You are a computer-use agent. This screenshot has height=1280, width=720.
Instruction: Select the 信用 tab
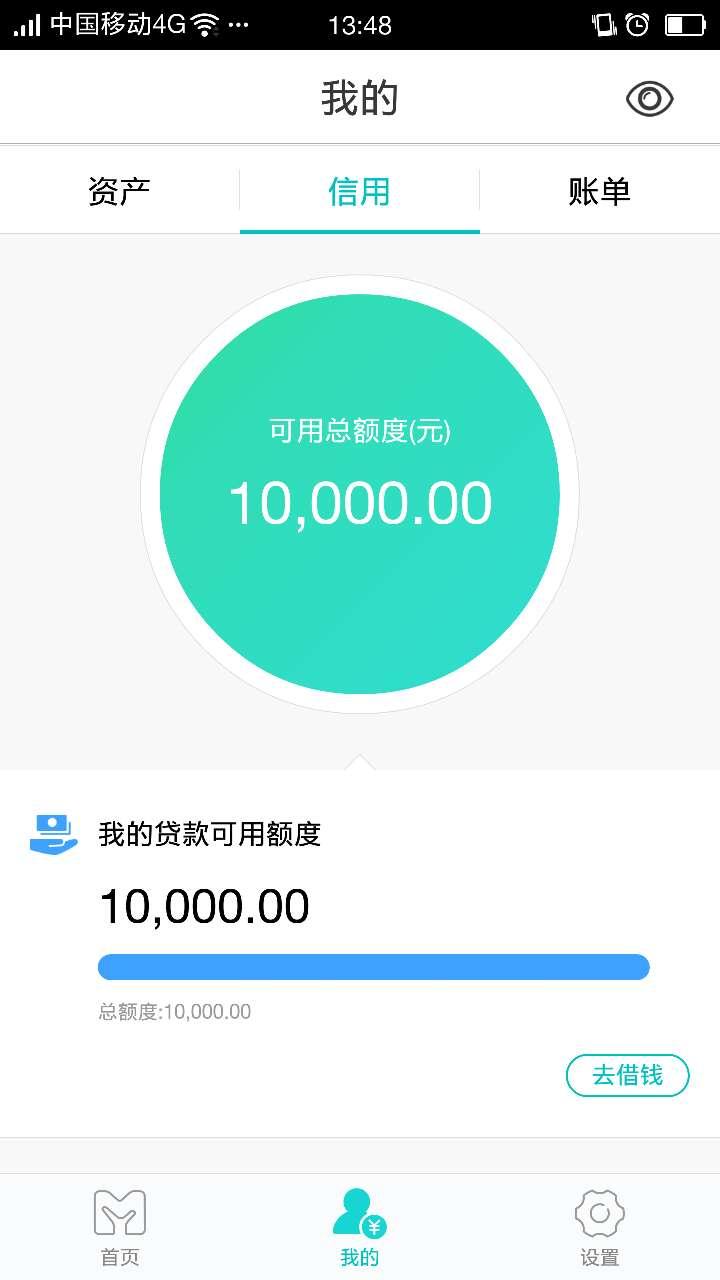tap(360, 190)
